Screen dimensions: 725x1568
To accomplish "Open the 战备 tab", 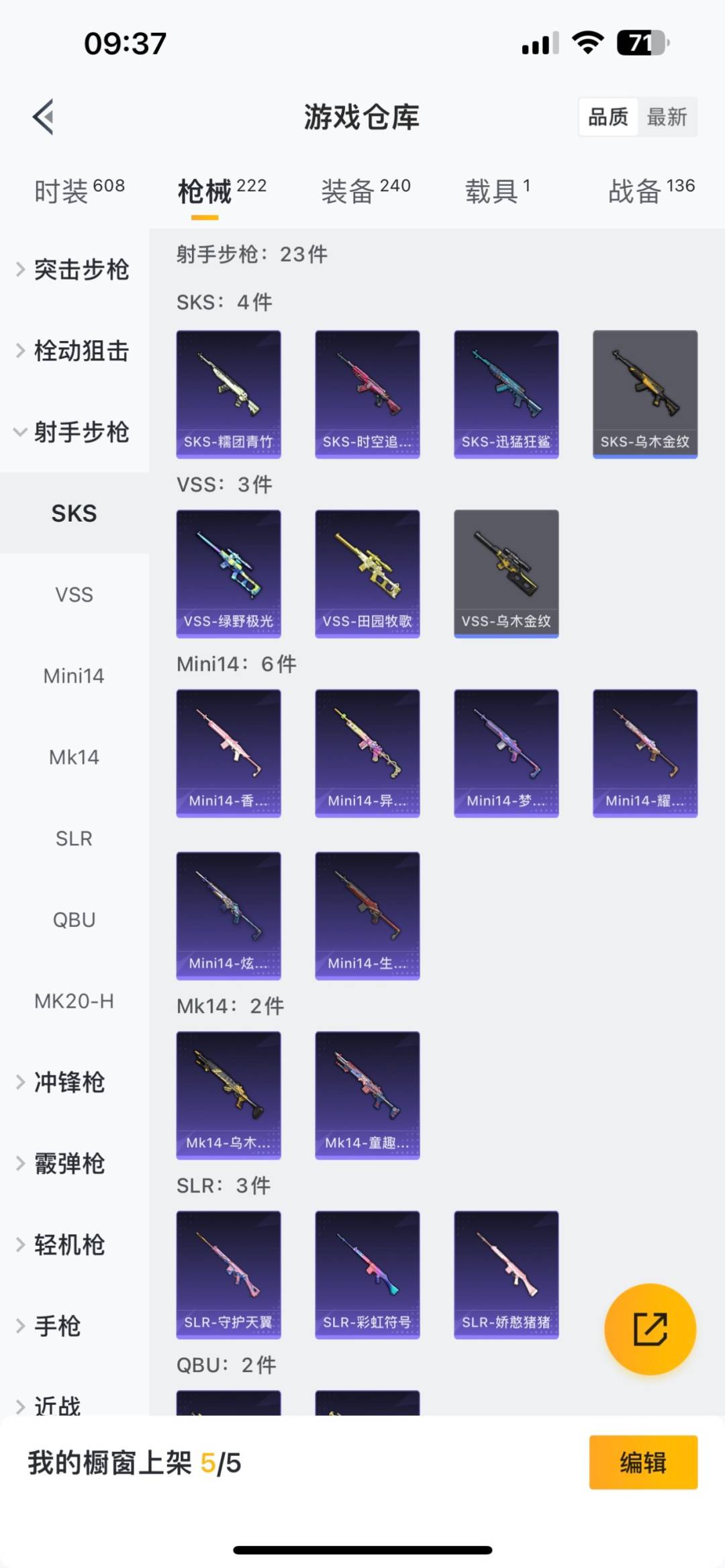I will click(650, 191).
